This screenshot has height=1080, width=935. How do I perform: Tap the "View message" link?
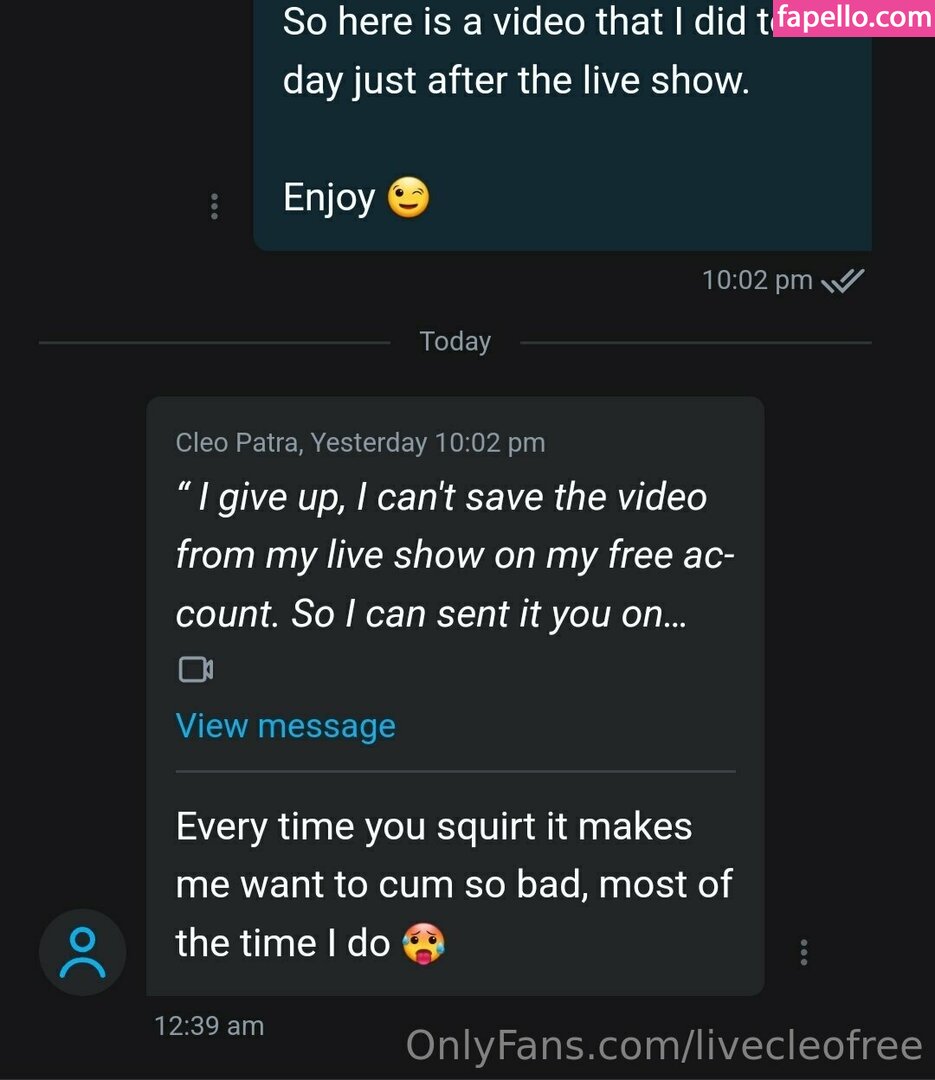click(x=286, y=726)
